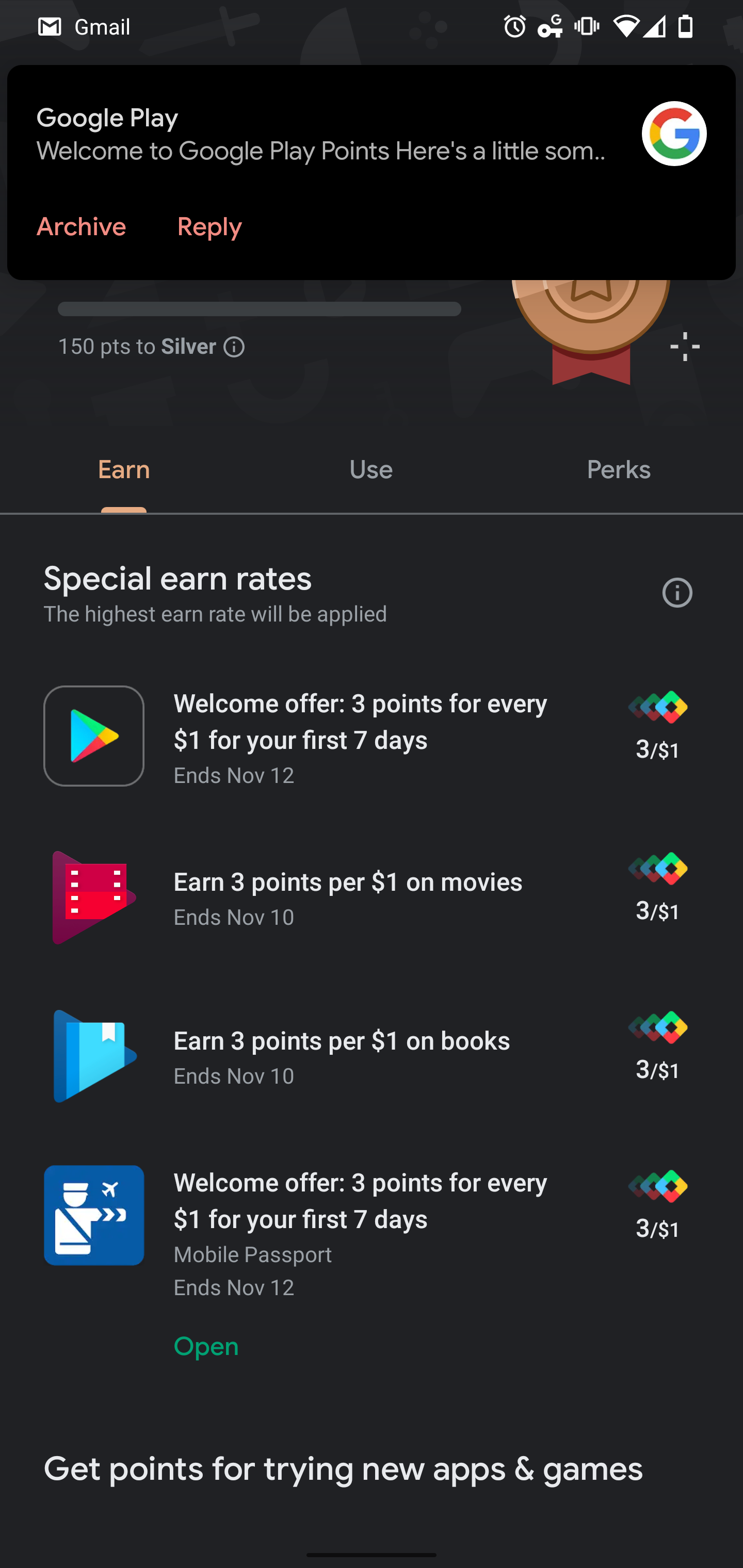
Task: Reply to the Google Play email
Action: (x=208, y=226)
